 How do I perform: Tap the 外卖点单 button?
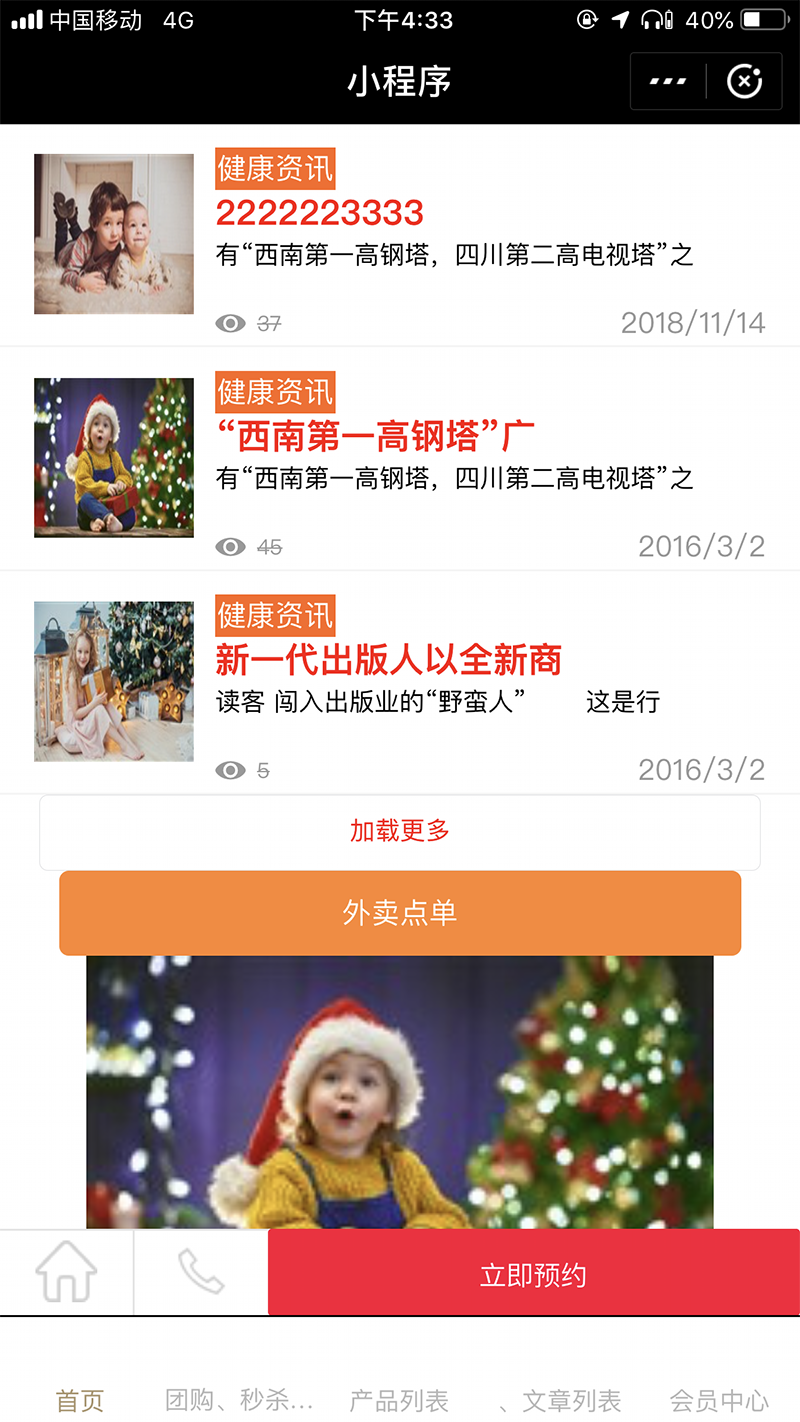point(400,912)
